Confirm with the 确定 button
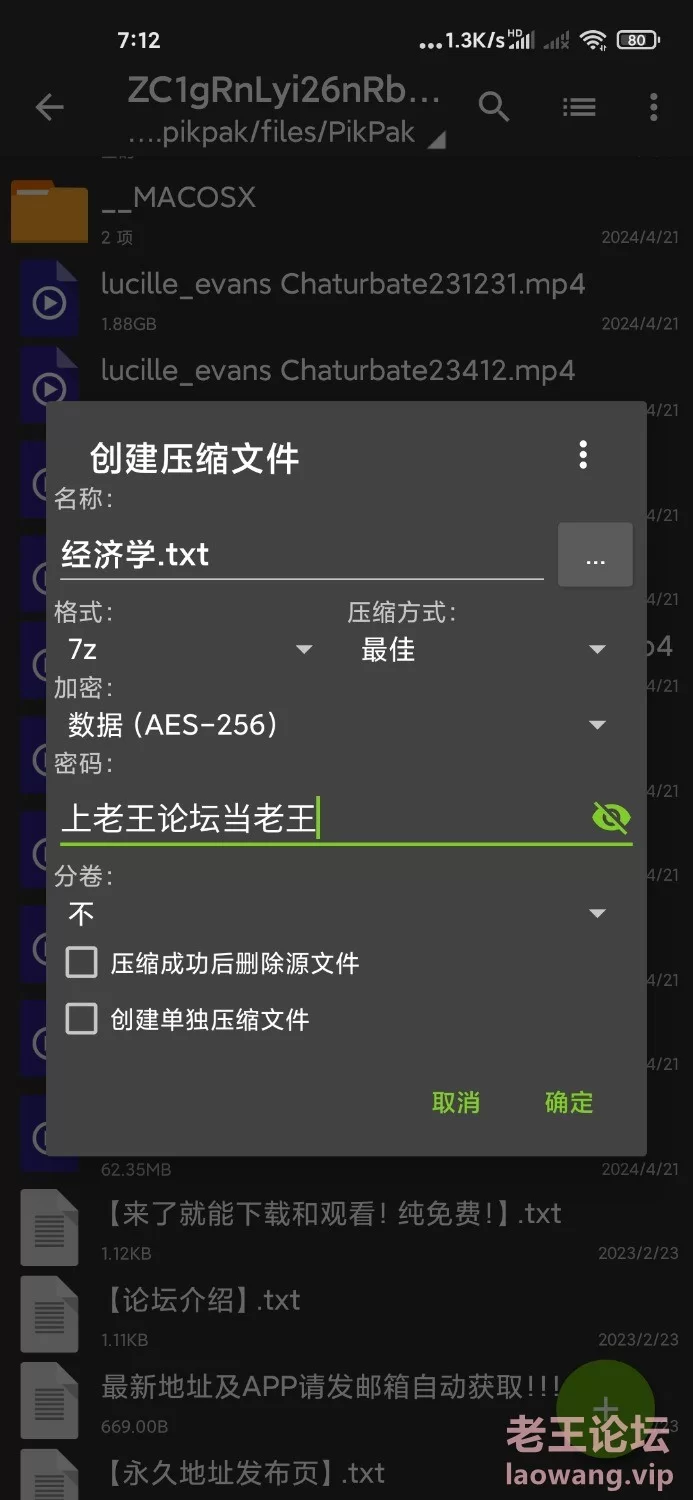693x1500 pixels. pos(569,1102)
